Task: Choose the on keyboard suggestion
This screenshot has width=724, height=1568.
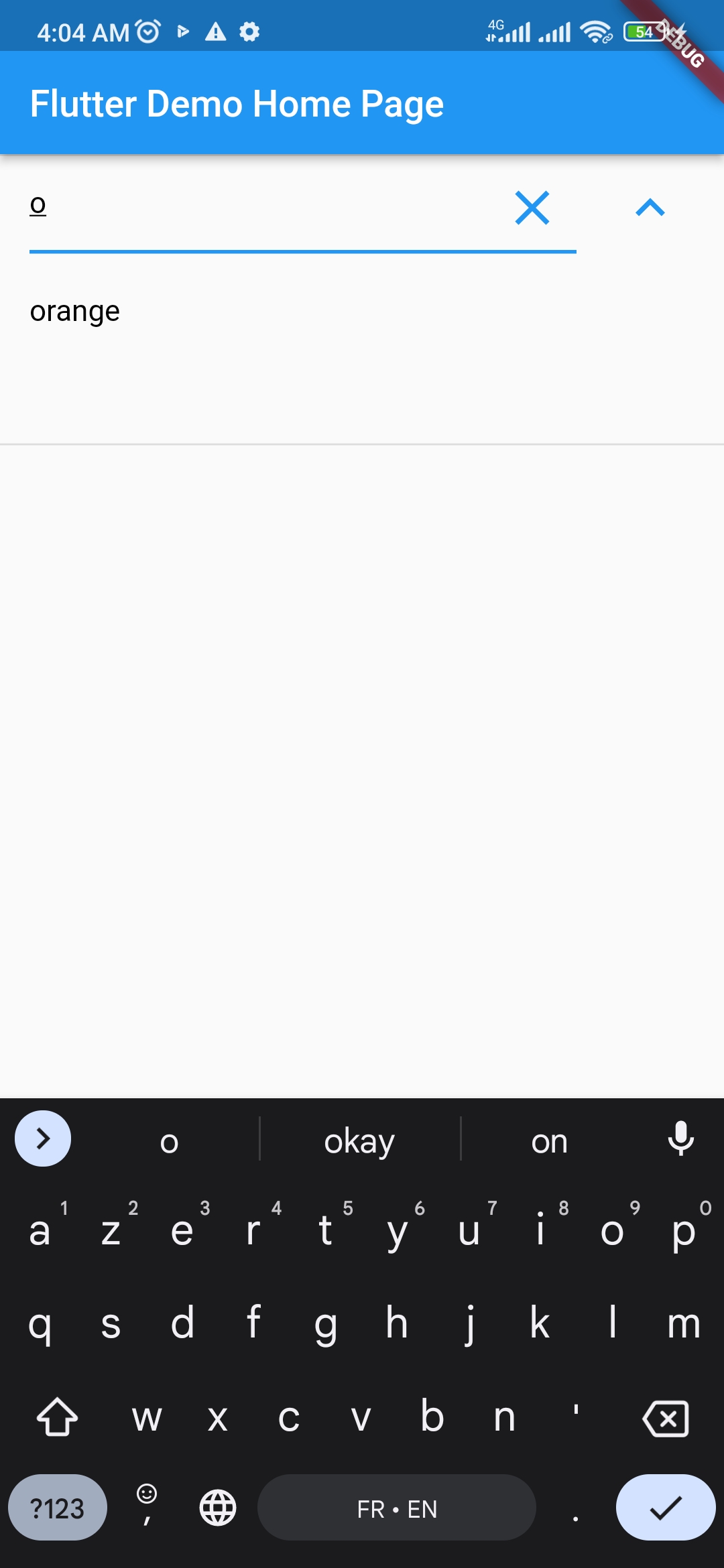Action: point(549,1140)
